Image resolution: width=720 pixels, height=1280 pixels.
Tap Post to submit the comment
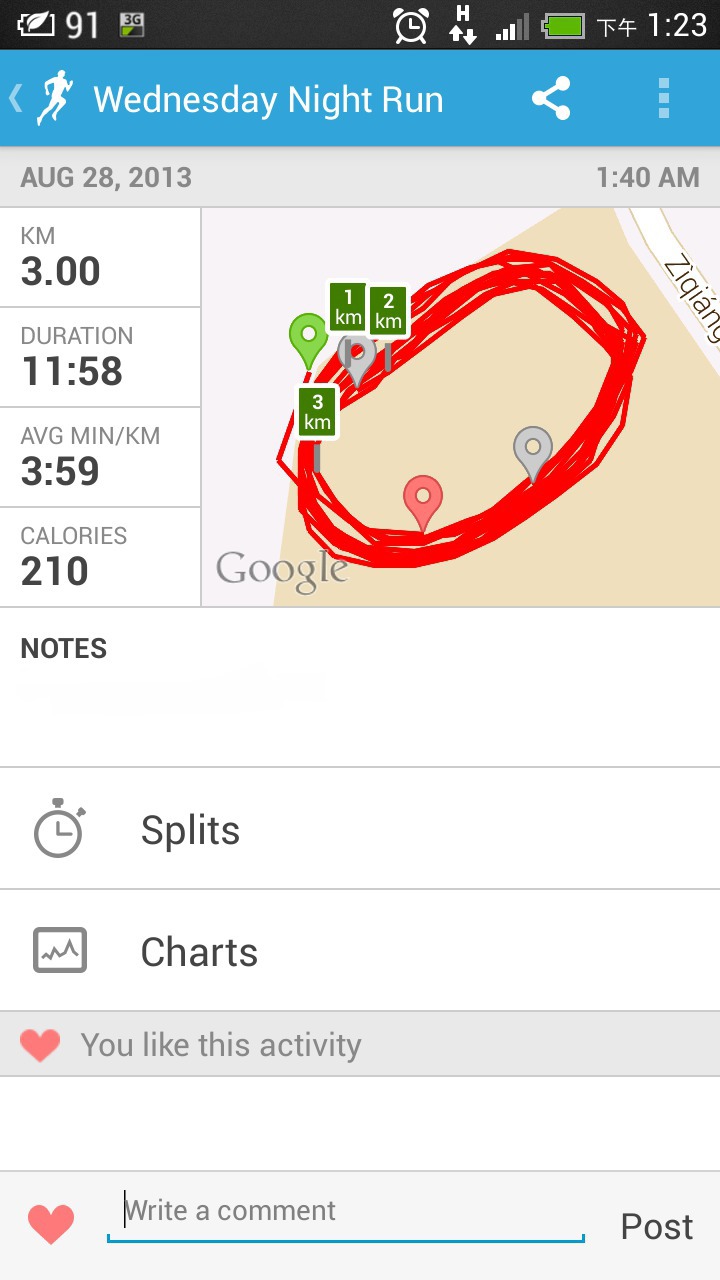point(656,1226)
